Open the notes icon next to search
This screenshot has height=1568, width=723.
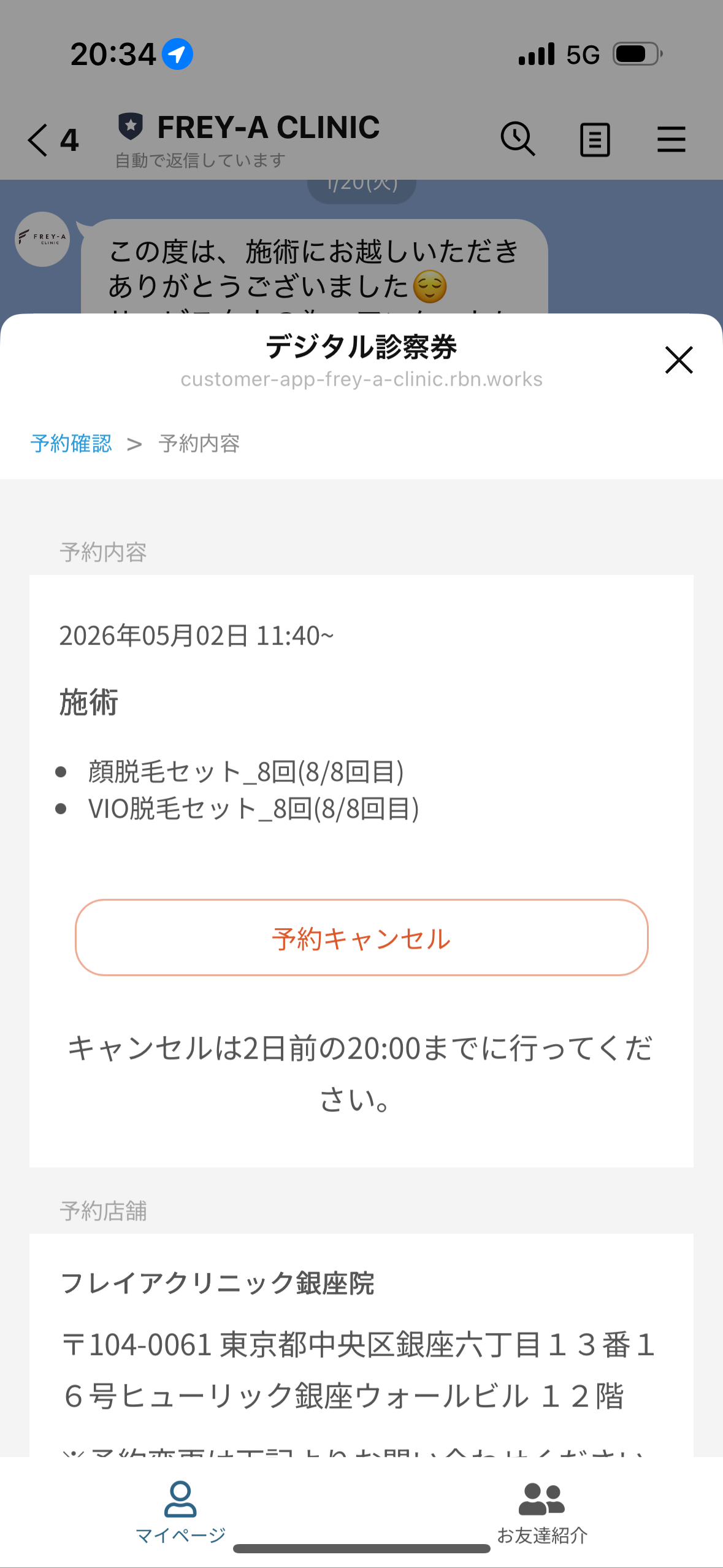594,139
